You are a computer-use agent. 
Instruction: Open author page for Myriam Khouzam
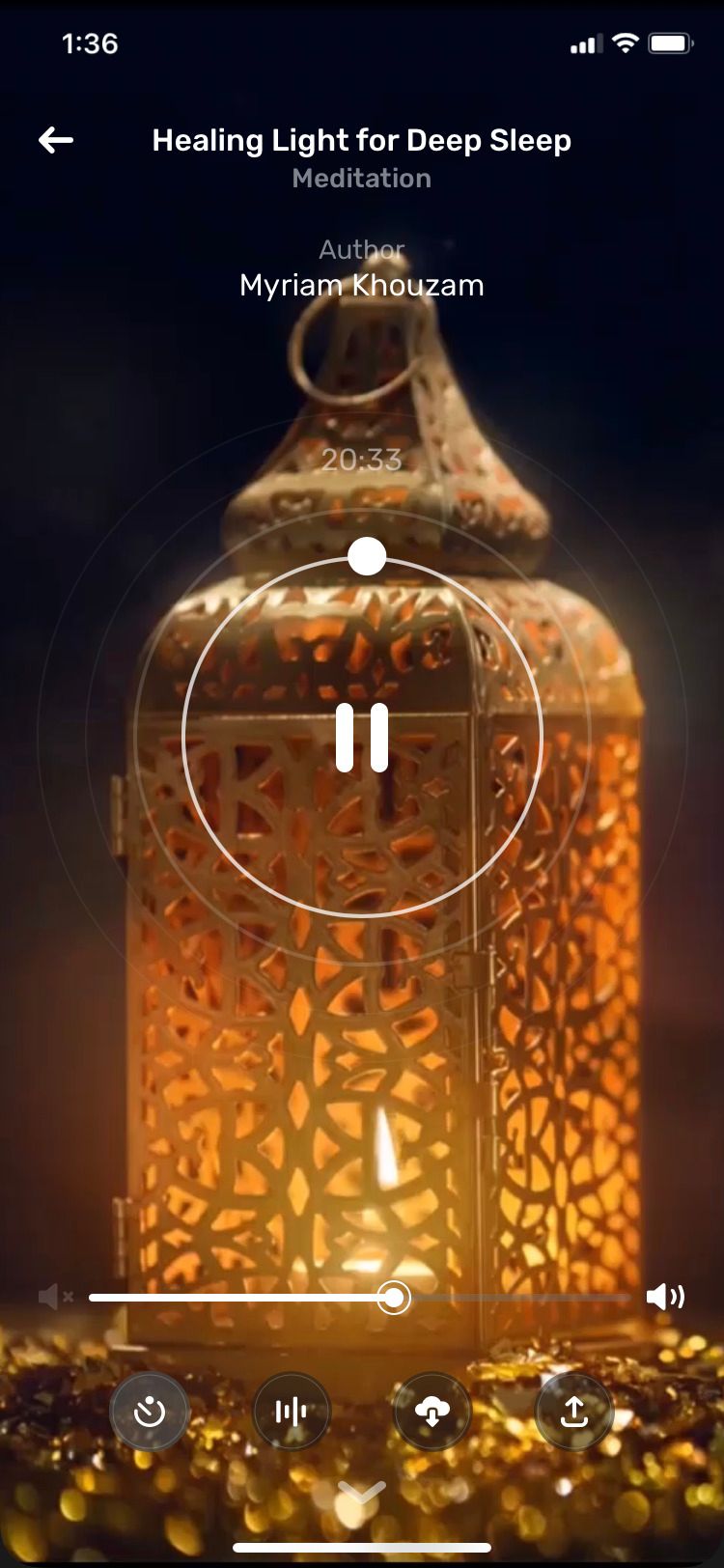362,284
